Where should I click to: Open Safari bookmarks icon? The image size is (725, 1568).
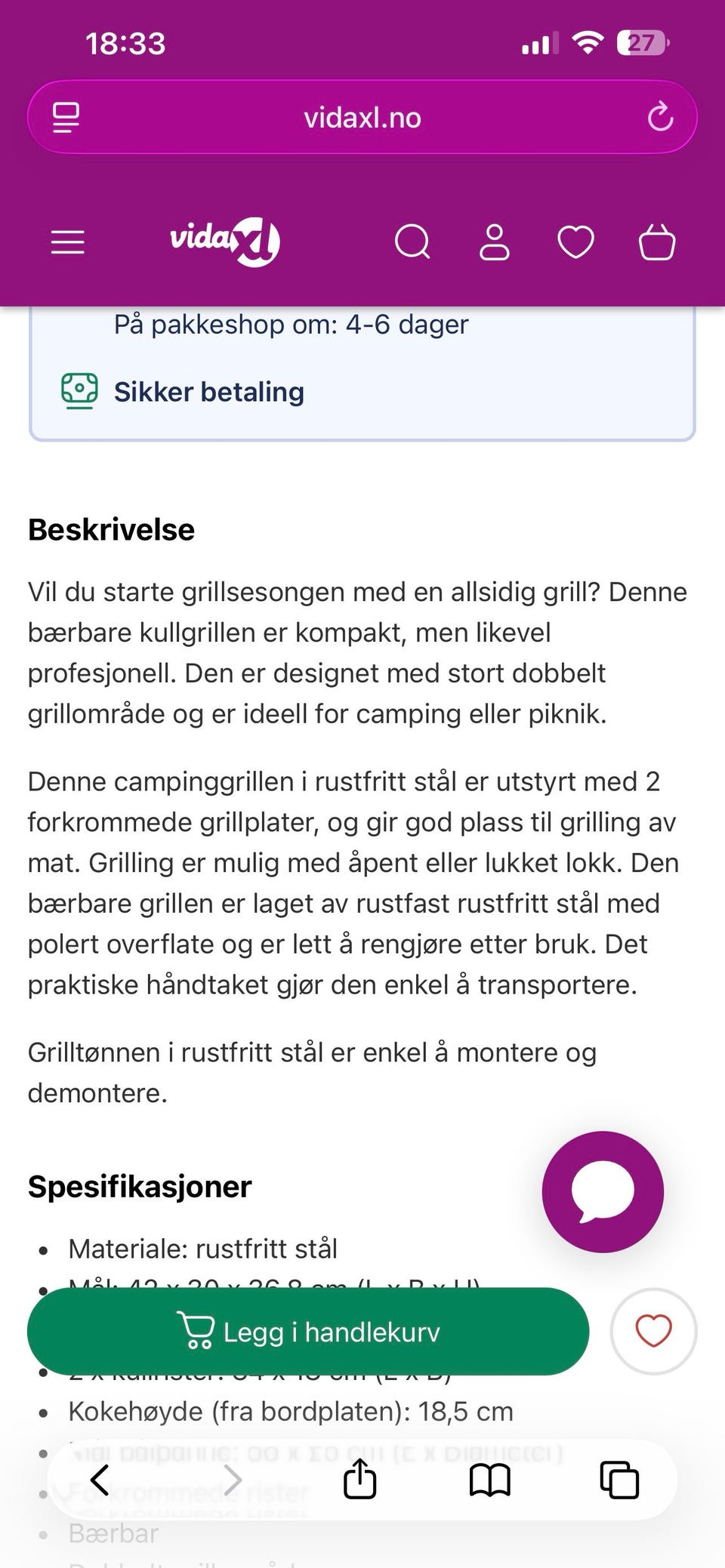[492, 1480]
